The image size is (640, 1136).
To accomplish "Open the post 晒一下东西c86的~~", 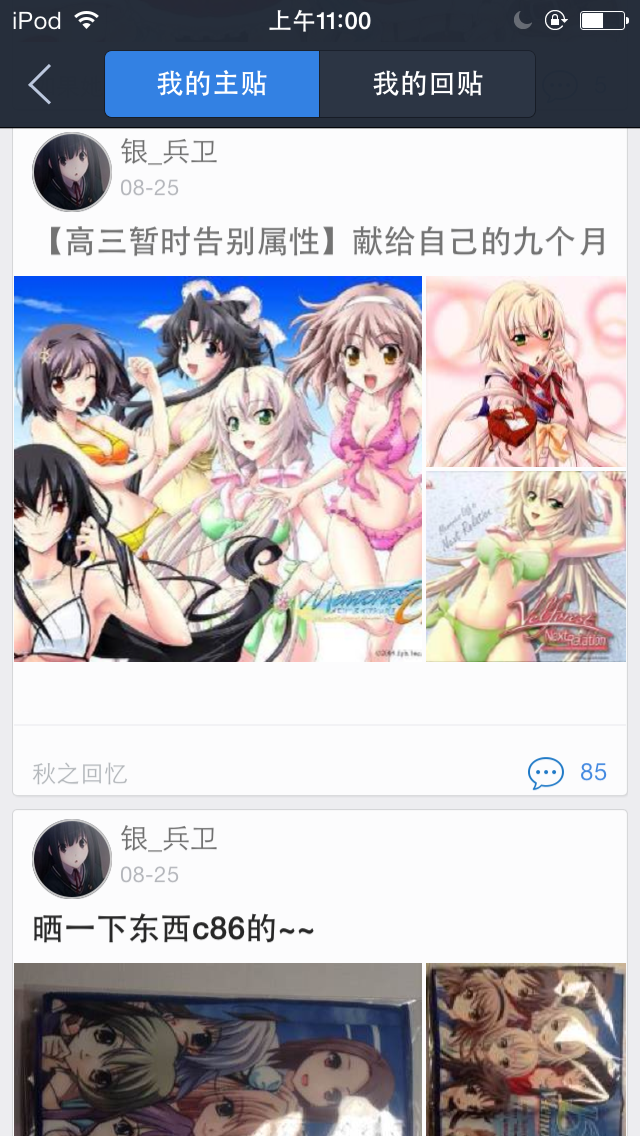I will click(174, 929).
